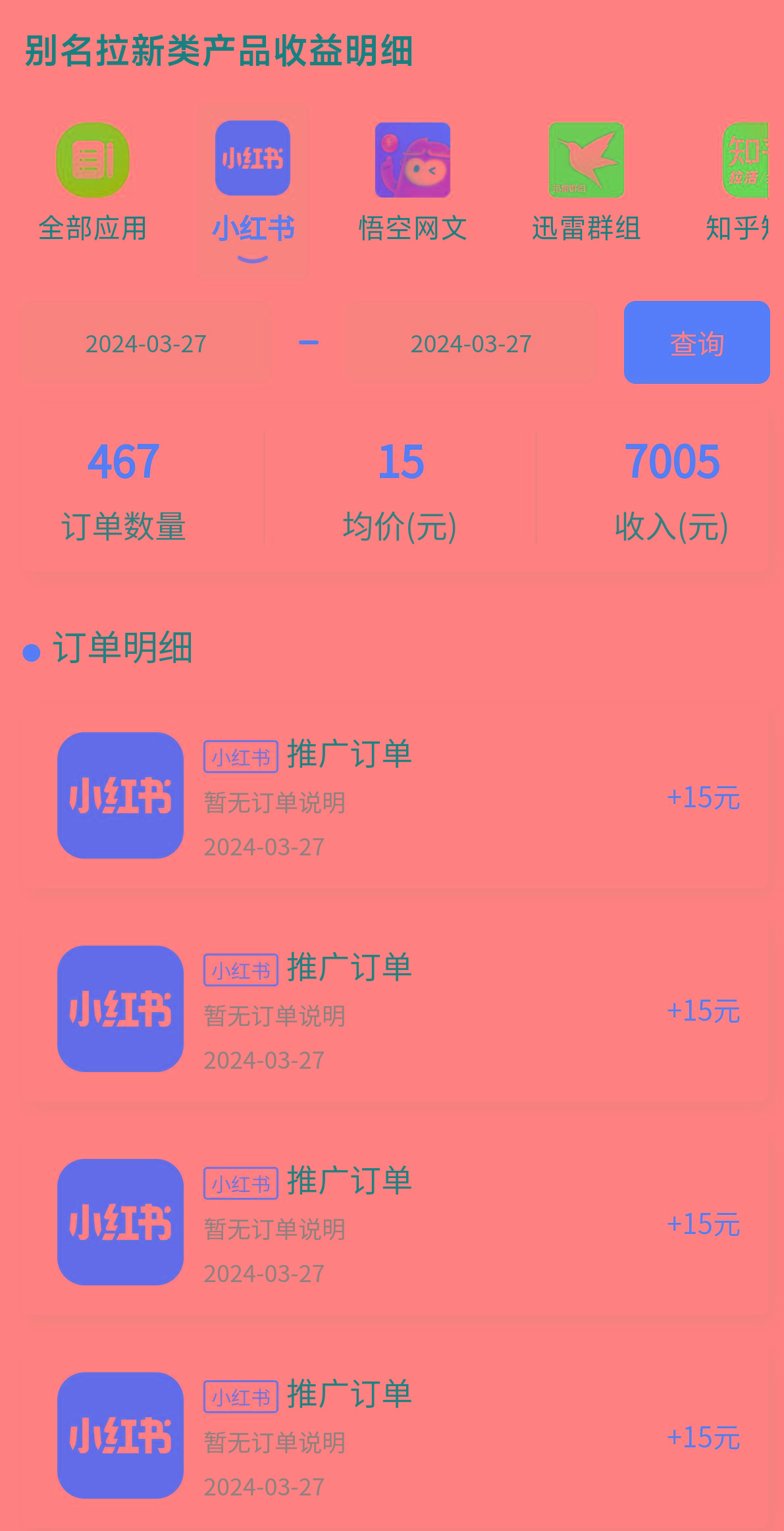
Task: Select the 全部应用 category icon
Action: [92, 159]
